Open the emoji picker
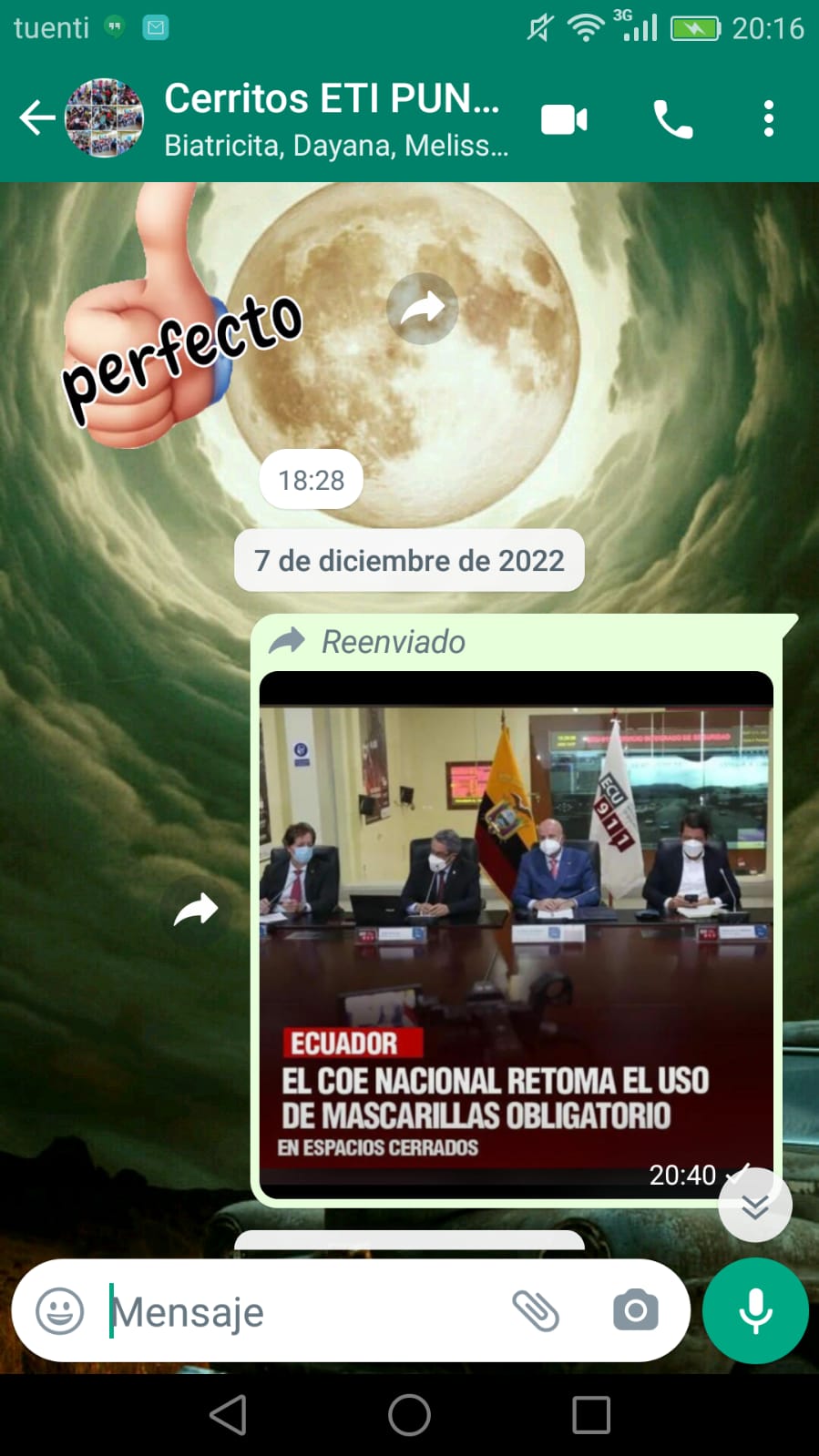Screen dimensions: 819x1456 (x=60, y=1311)
